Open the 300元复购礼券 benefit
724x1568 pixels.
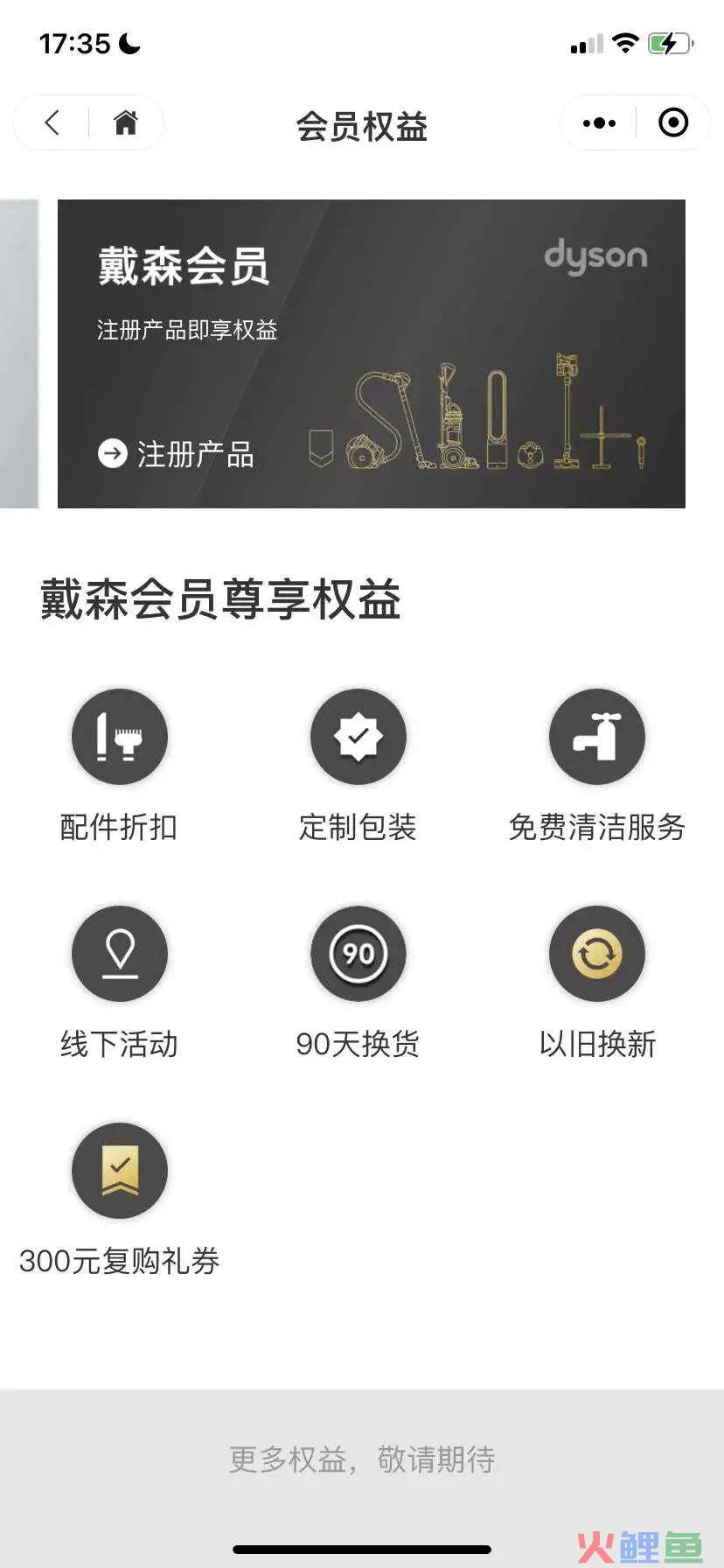pos(119,1171)
